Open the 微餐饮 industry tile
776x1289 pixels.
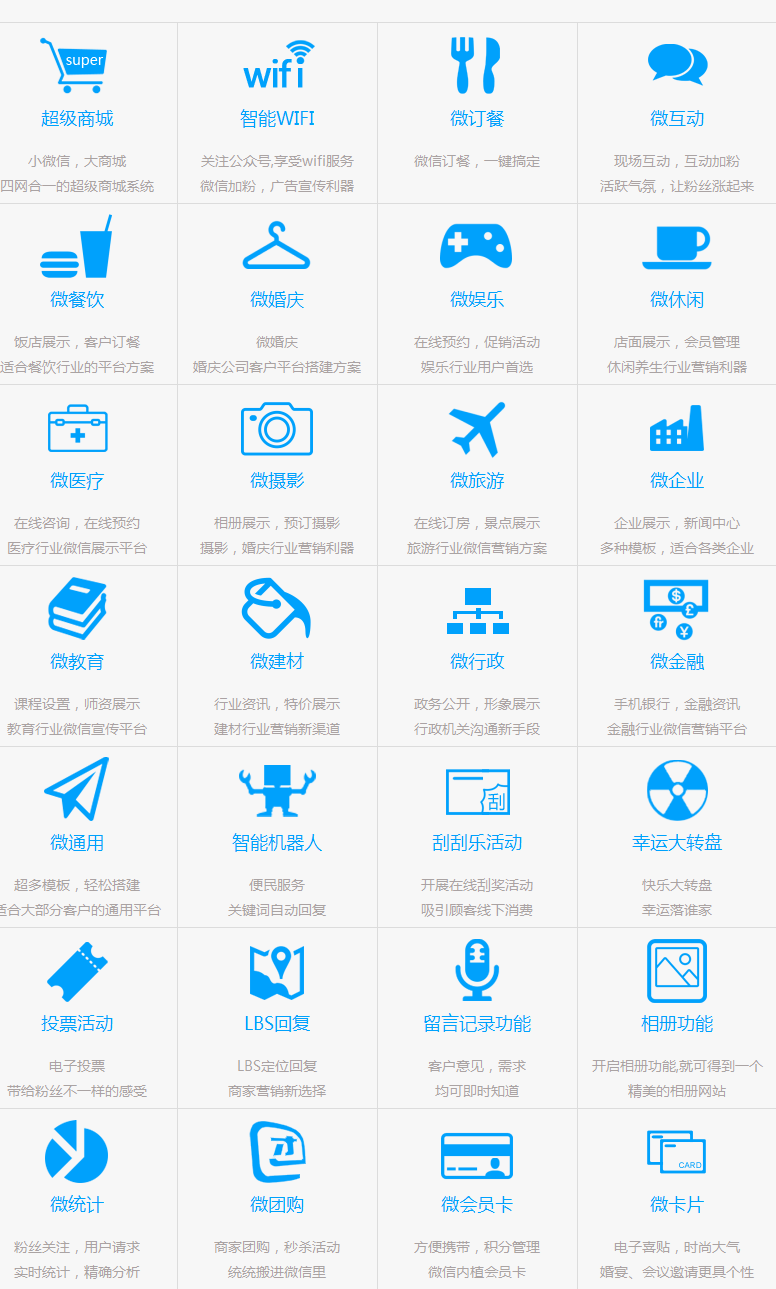(77, 299)
